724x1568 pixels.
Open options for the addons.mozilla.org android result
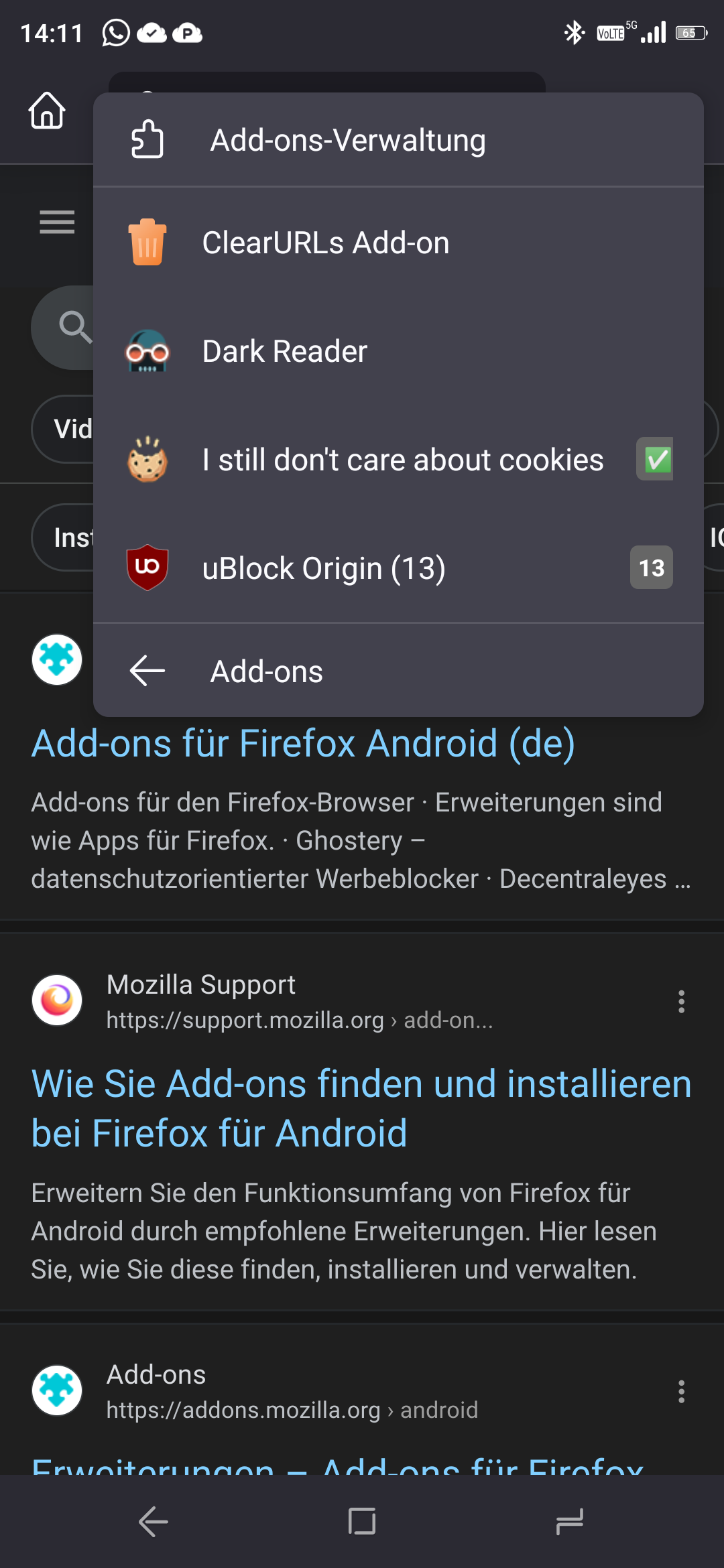681,1392
